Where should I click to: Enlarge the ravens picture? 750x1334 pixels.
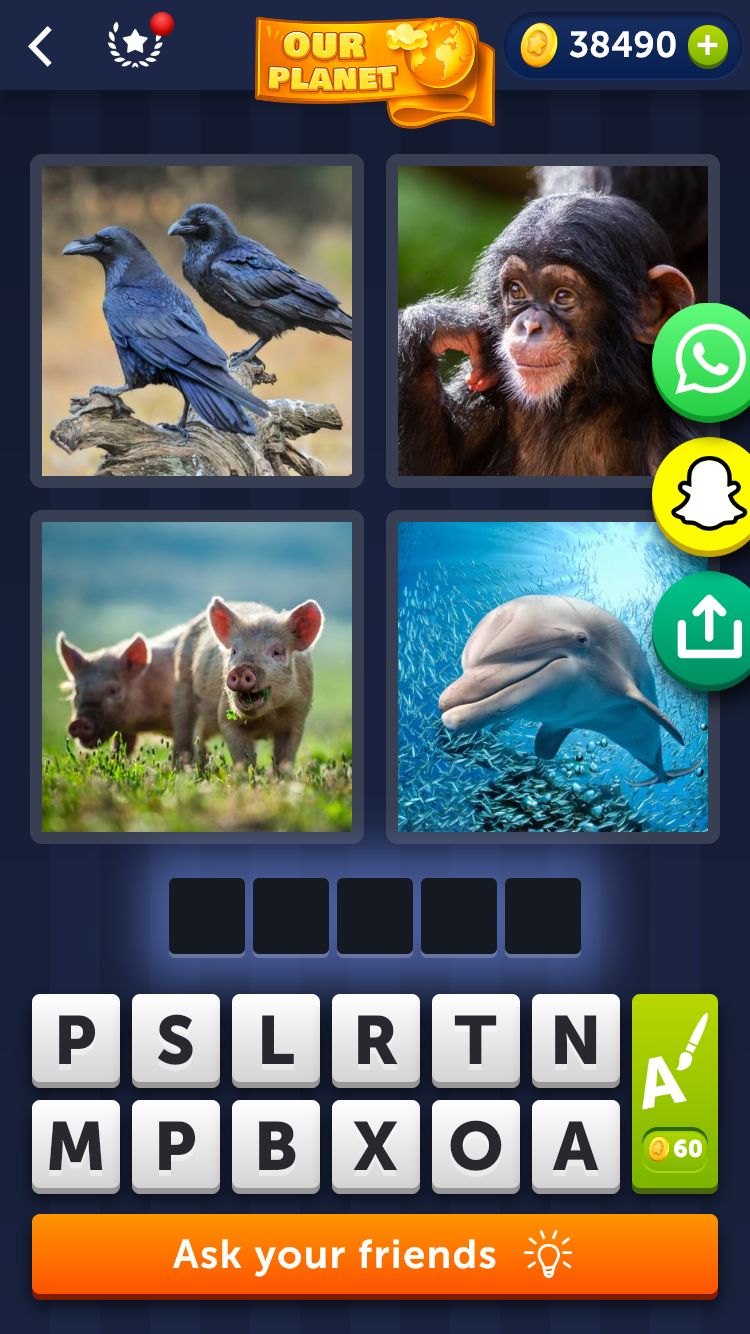tap(197, 321)
